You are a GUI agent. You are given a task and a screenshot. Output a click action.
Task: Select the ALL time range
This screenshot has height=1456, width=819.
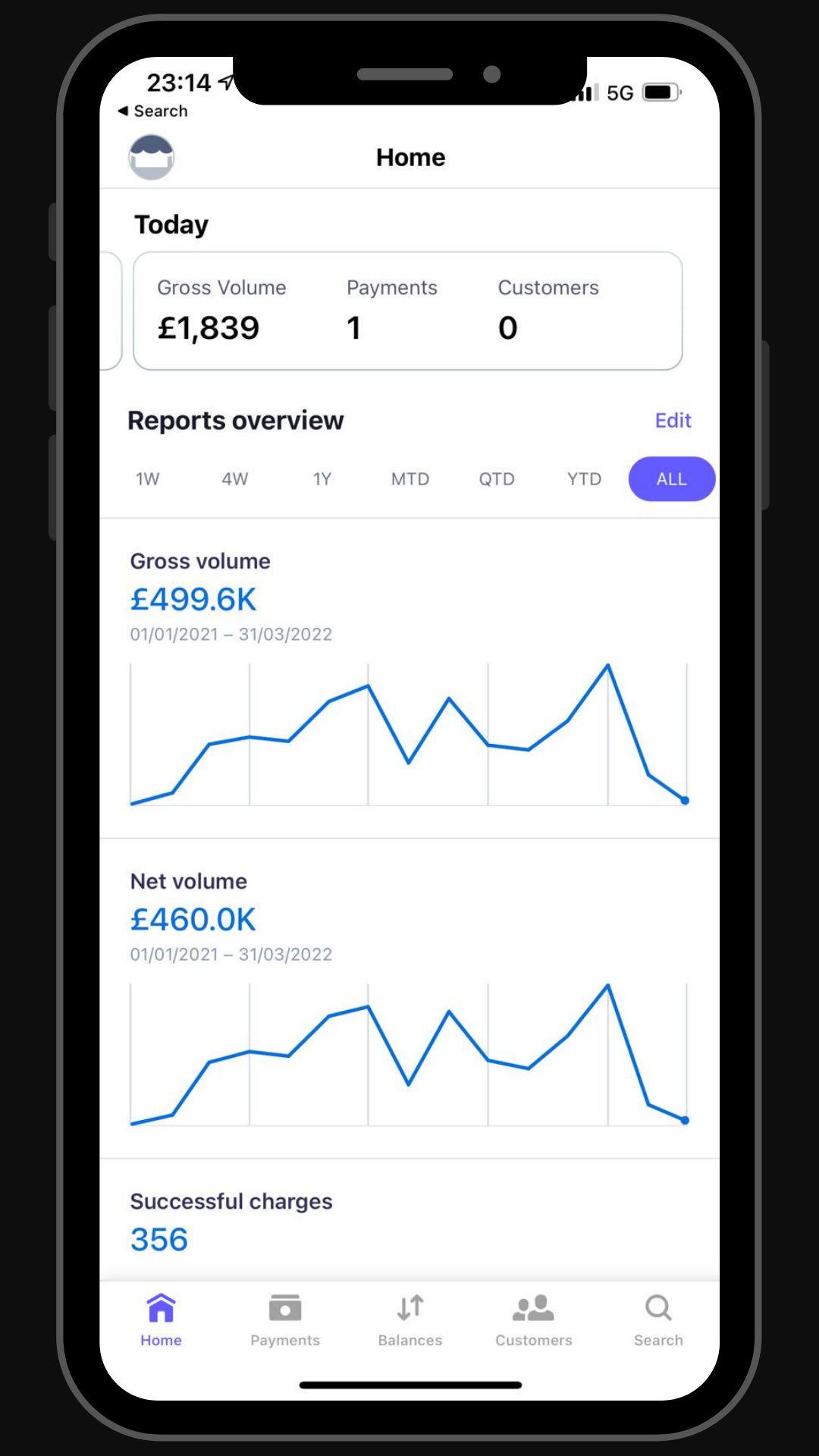tap(671, 479)
